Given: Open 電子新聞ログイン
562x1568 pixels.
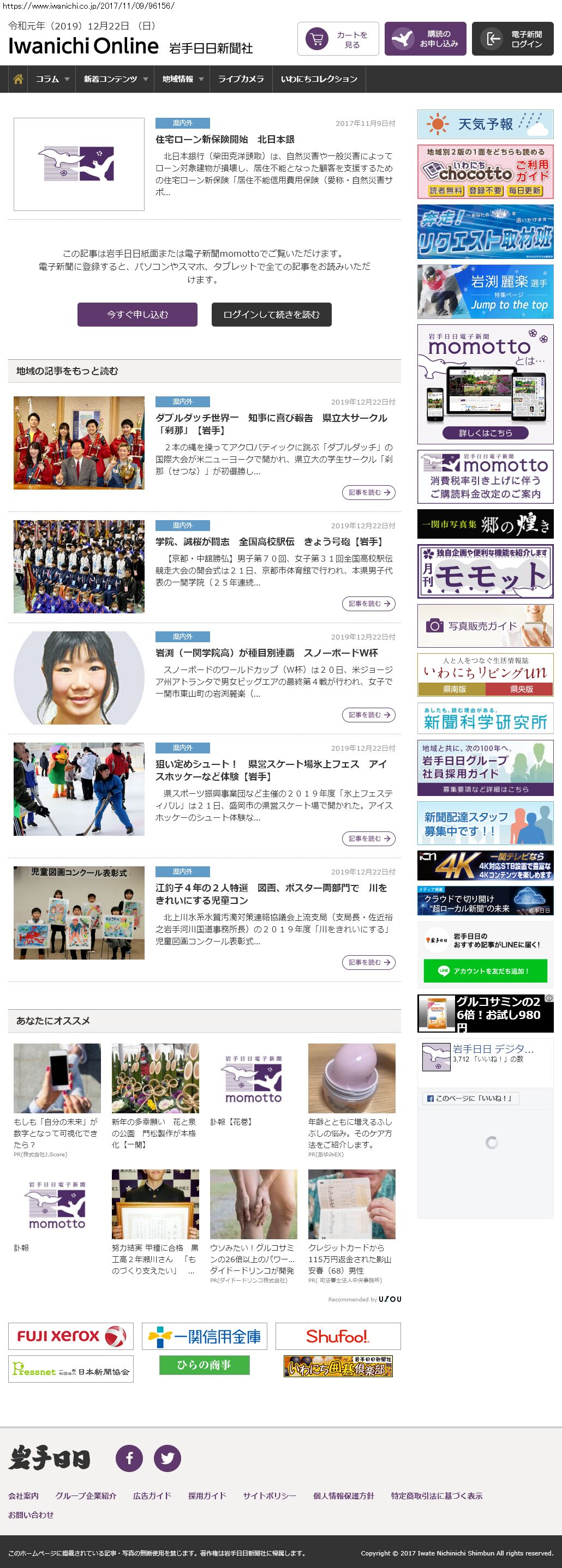Looking at the screenshot, I should (512, 39).
